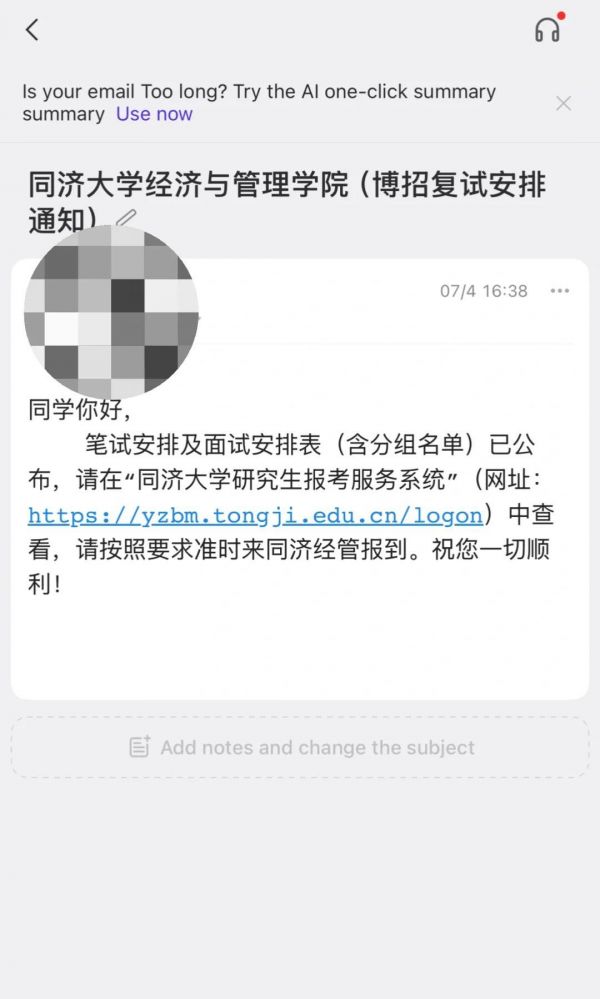The image size is (600, 999).
Task: Dismiss the AI summary banner
Action: click(564, 103)
